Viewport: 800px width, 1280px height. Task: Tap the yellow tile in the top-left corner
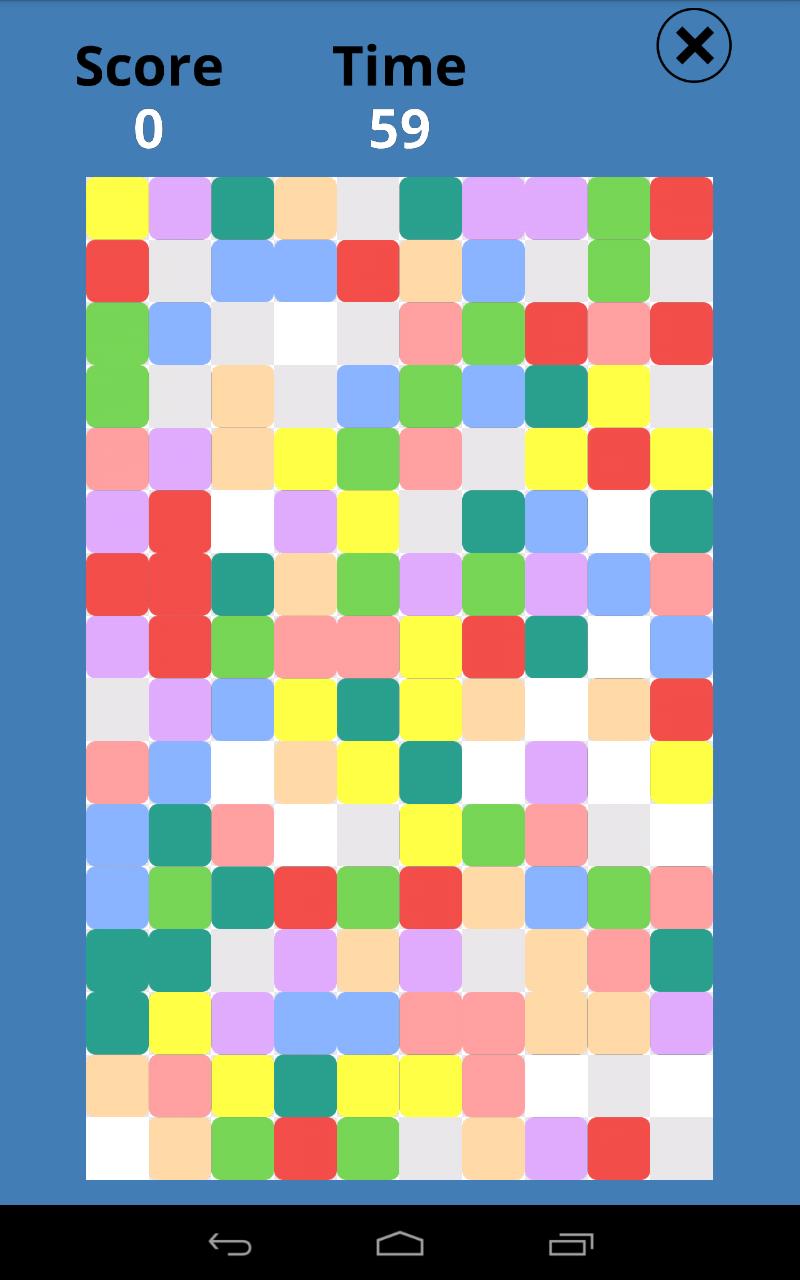(x=117, y=207)
